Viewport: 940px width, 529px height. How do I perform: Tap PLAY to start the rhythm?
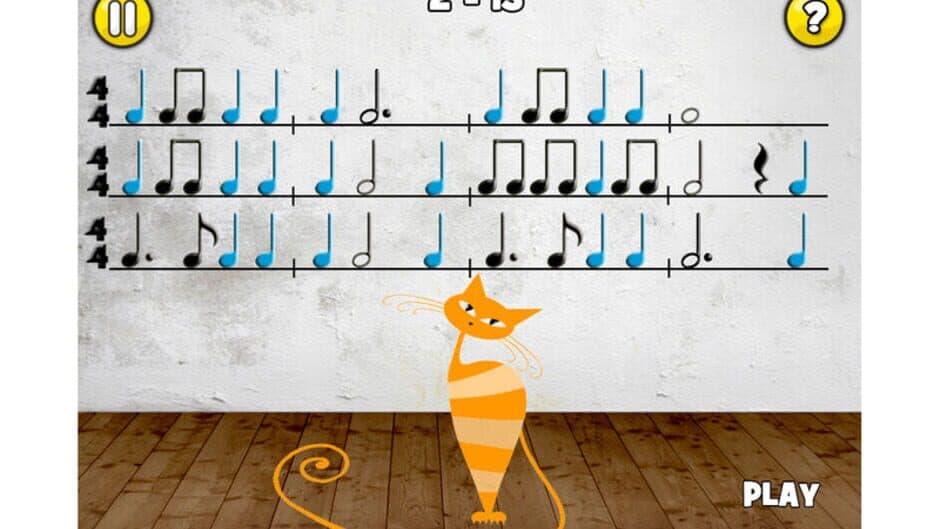(x=780, y=494)
